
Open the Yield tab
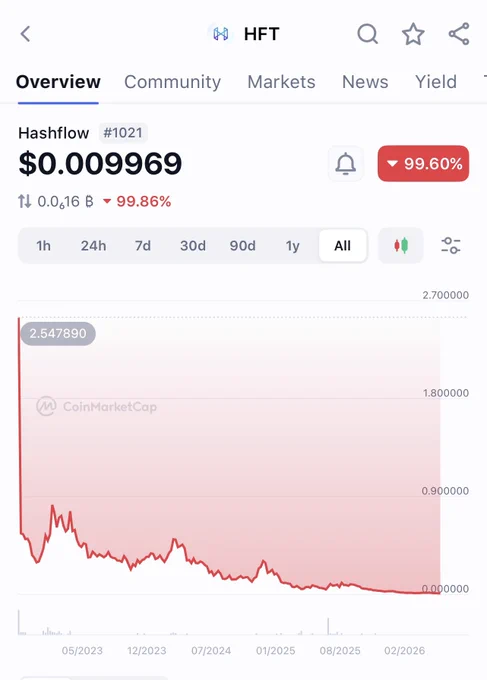click(x=436, y=82)
